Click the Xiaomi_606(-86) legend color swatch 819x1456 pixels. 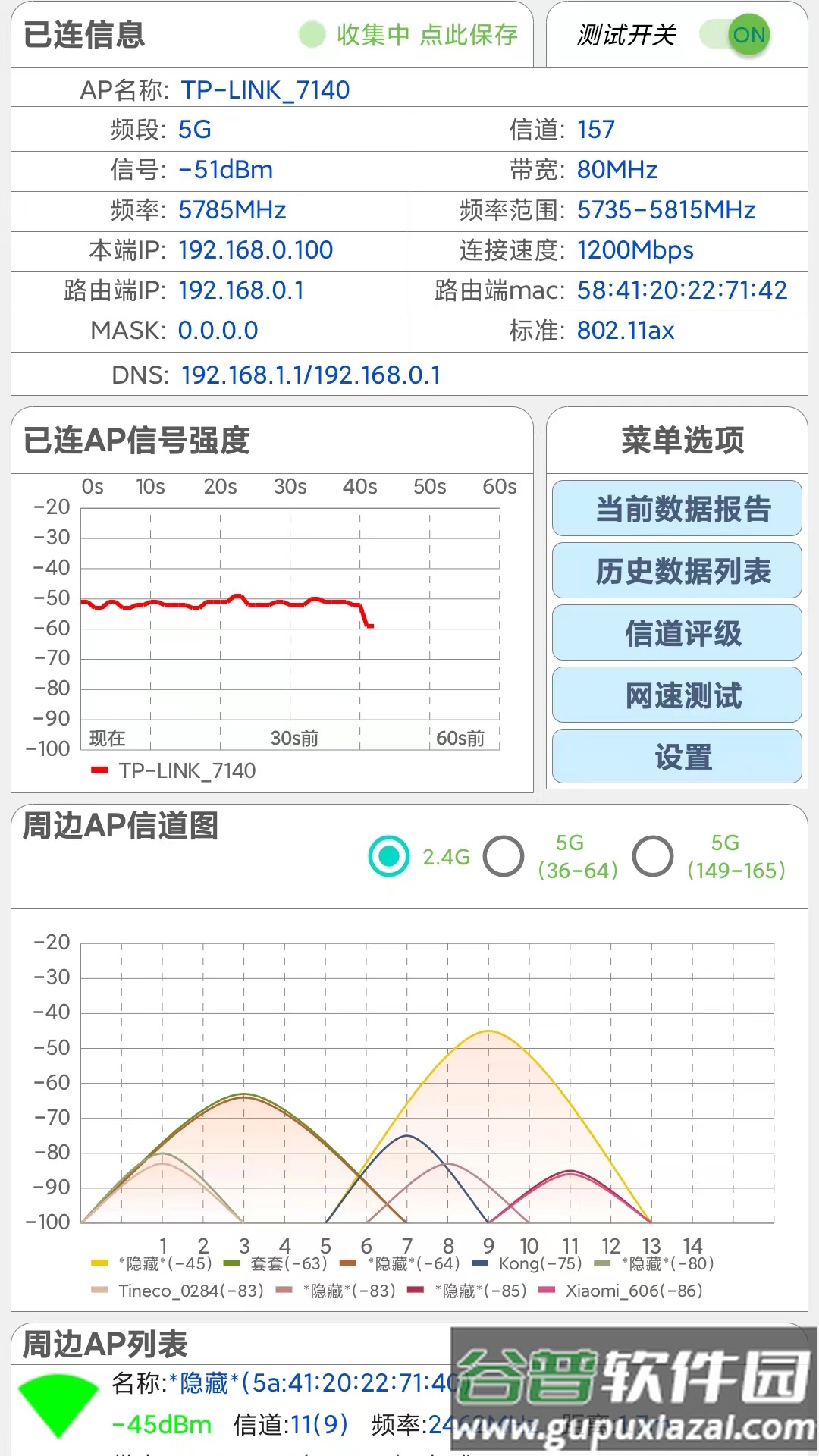coord(546,1291)
